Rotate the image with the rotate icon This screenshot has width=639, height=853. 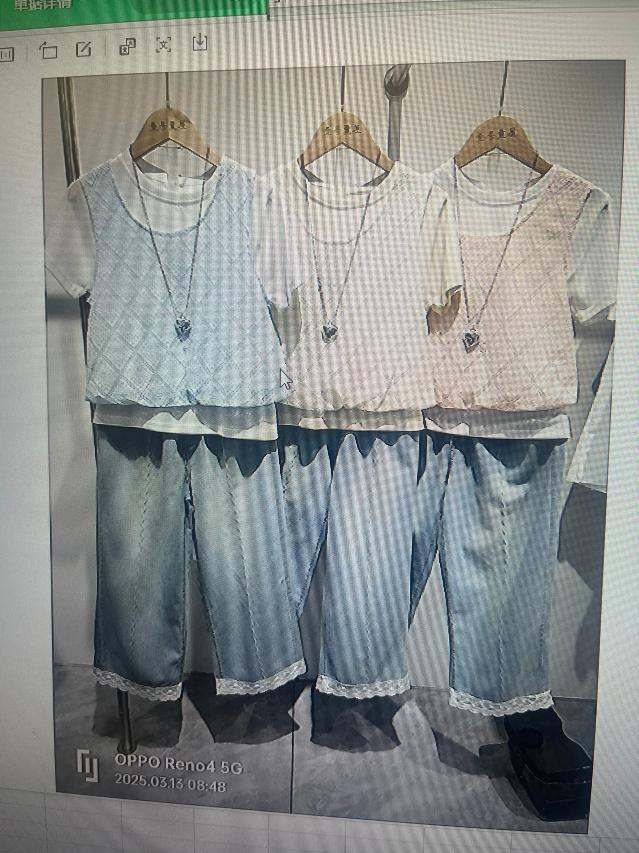tap(47, 49)
